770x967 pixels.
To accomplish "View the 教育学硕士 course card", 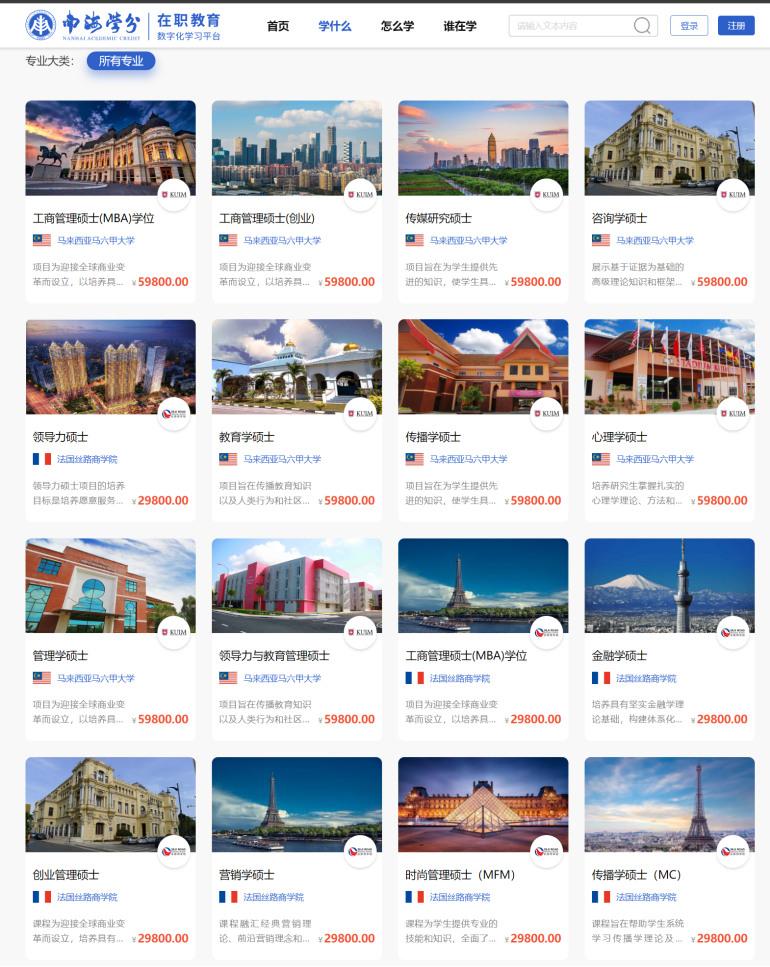I will tap(297, 420).
